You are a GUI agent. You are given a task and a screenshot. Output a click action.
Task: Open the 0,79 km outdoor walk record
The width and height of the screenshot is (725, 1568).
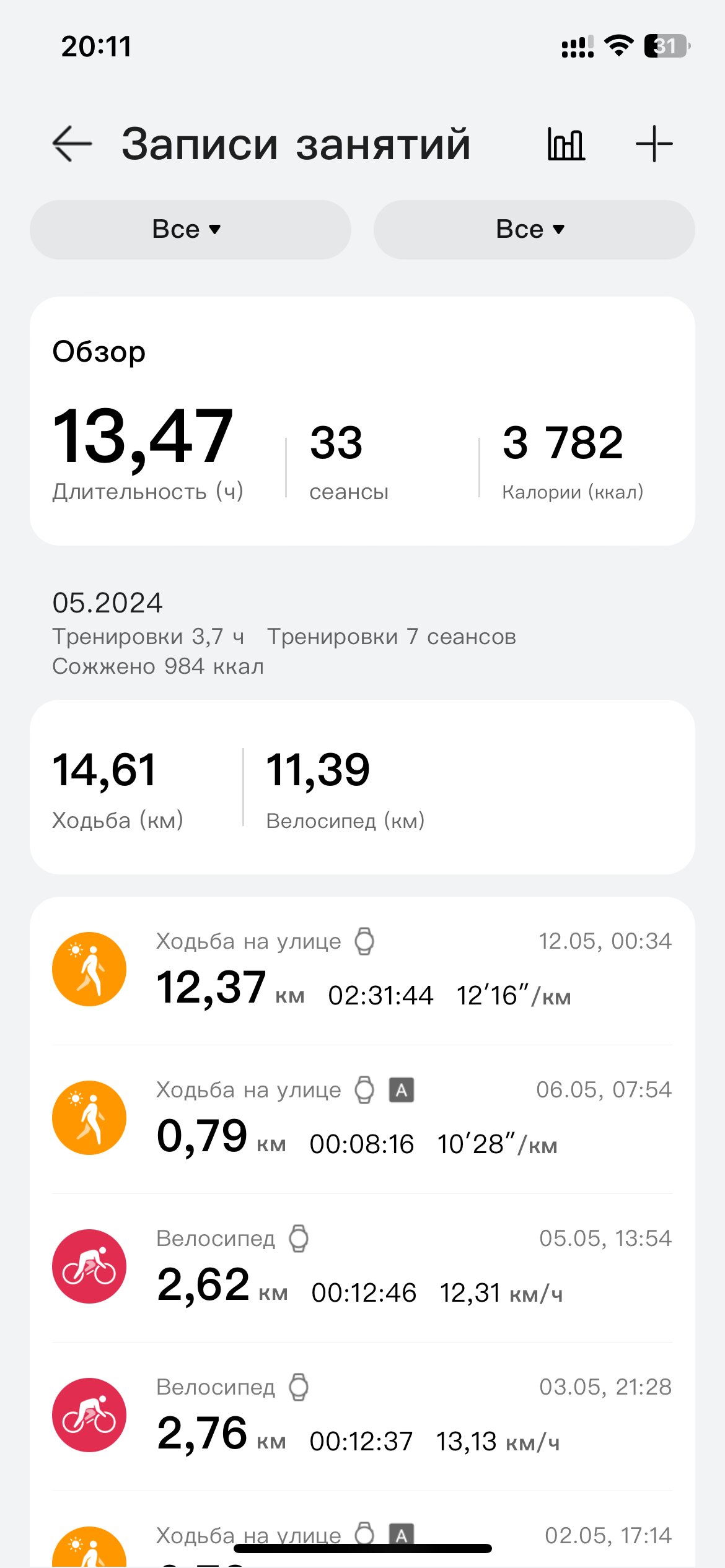point(362,1119)
